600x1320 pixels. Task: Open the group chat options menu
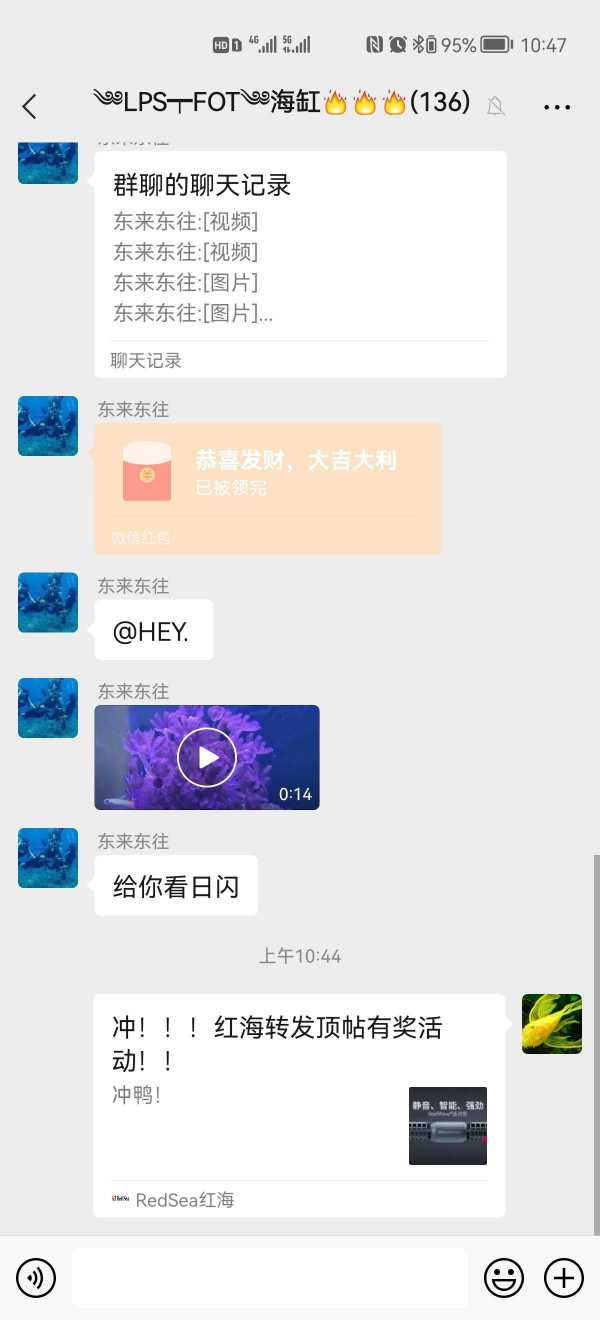[x=556, y=106]
